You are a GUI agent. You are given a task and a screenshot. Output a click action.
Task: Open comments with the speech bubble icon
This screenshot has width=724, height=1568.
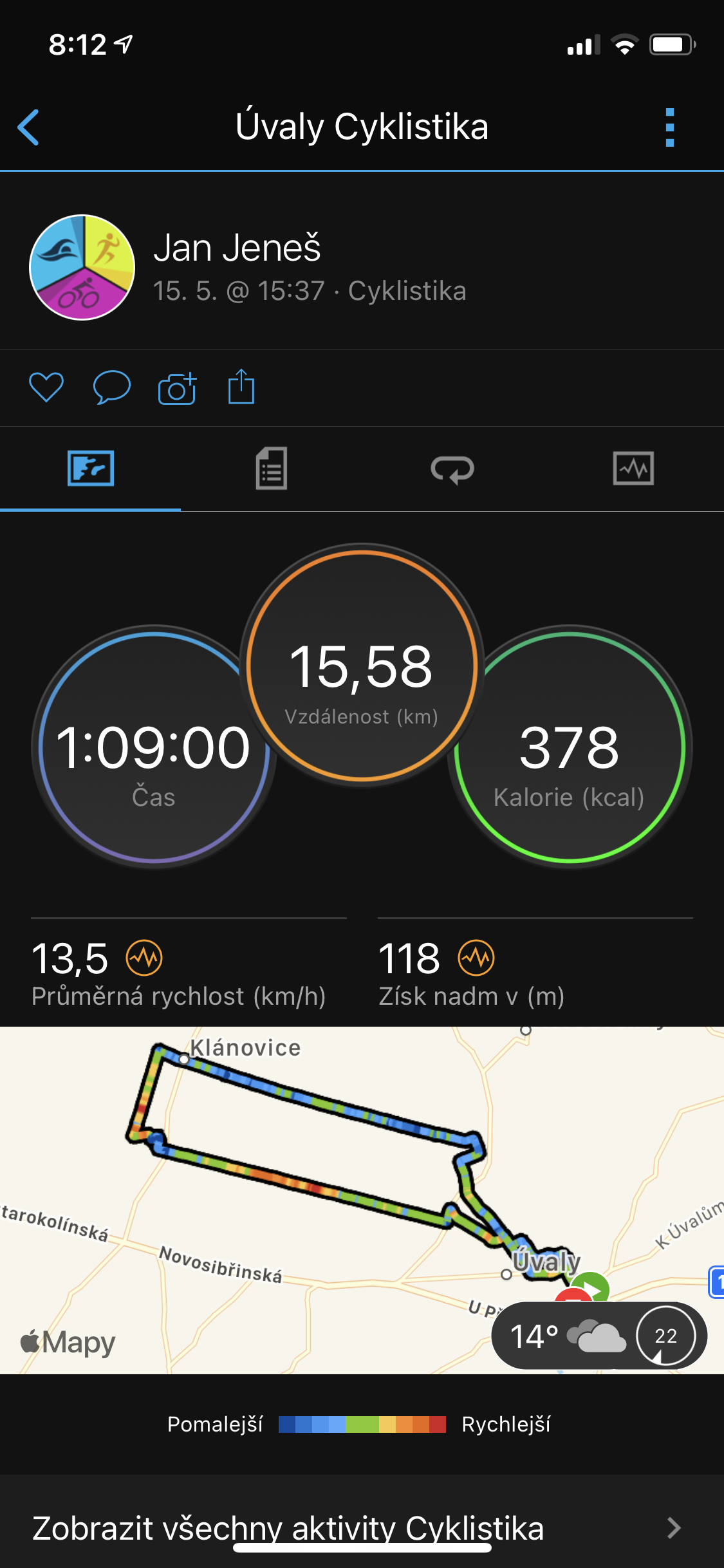[x=112, y=387]
